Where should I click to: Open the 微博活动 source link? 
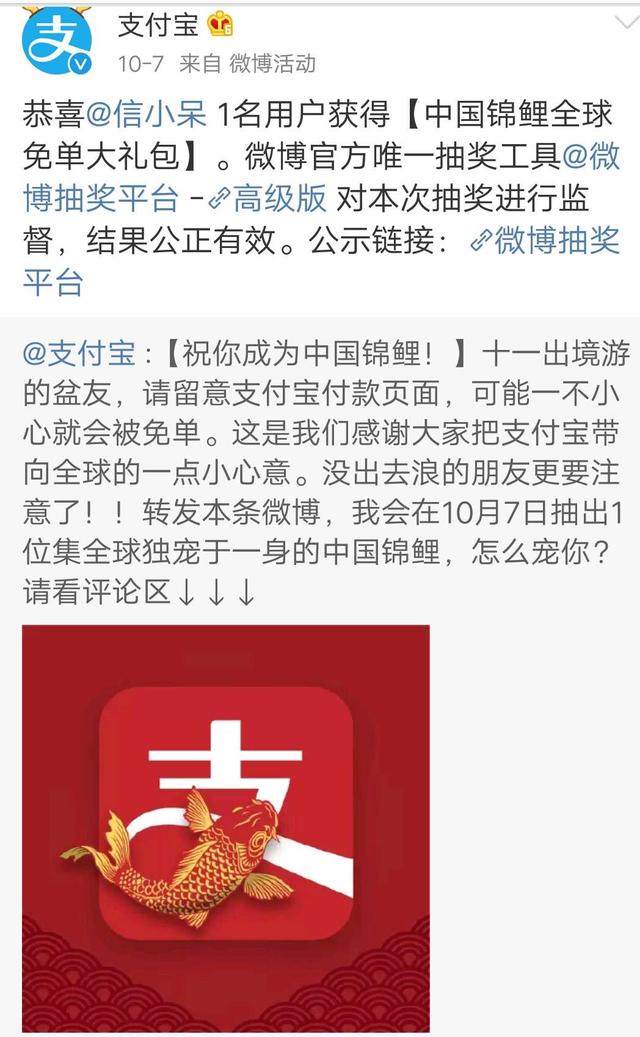(x=272, y=63)
